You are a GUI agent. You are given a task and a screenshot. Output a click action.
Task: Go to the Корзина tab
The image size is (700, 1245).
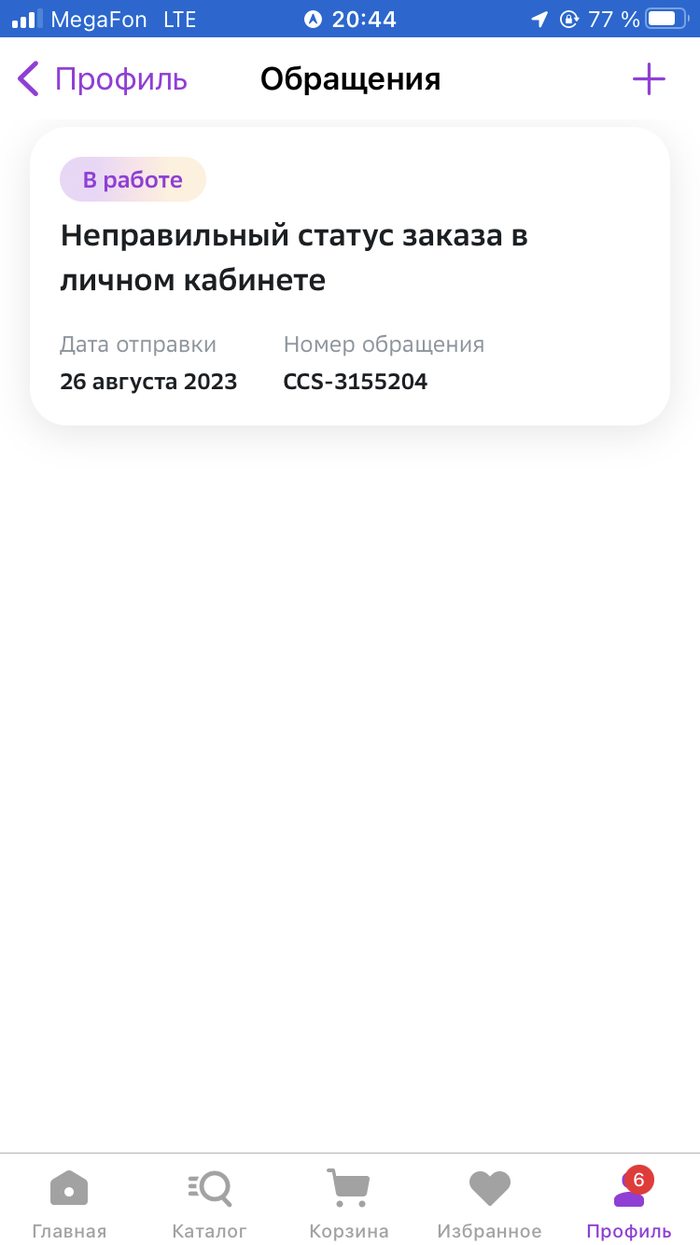348,1204
